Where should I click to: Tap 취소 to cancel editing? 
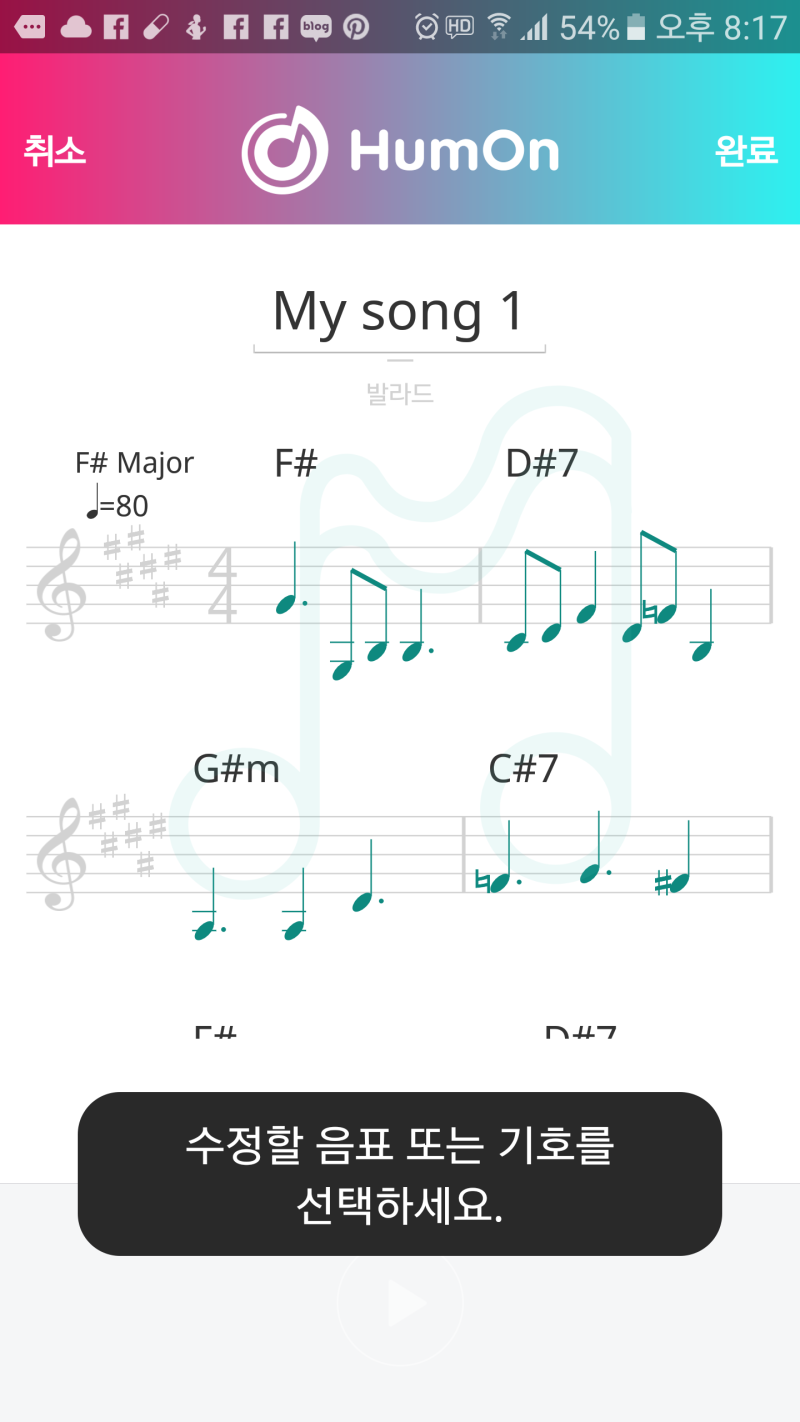[55, 151]
